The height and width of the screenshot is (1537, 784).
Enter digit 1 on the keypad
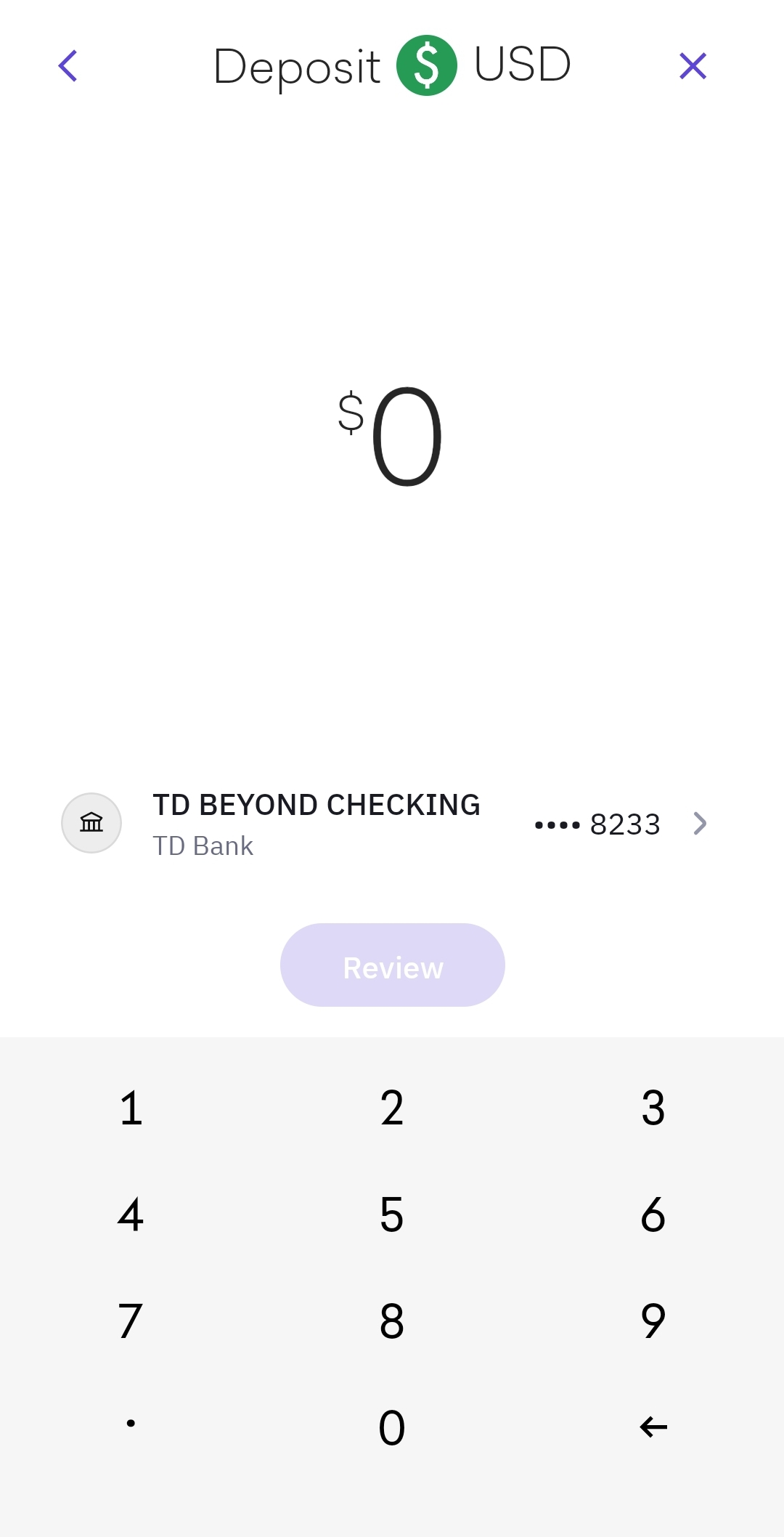[x=131, y=1108]
